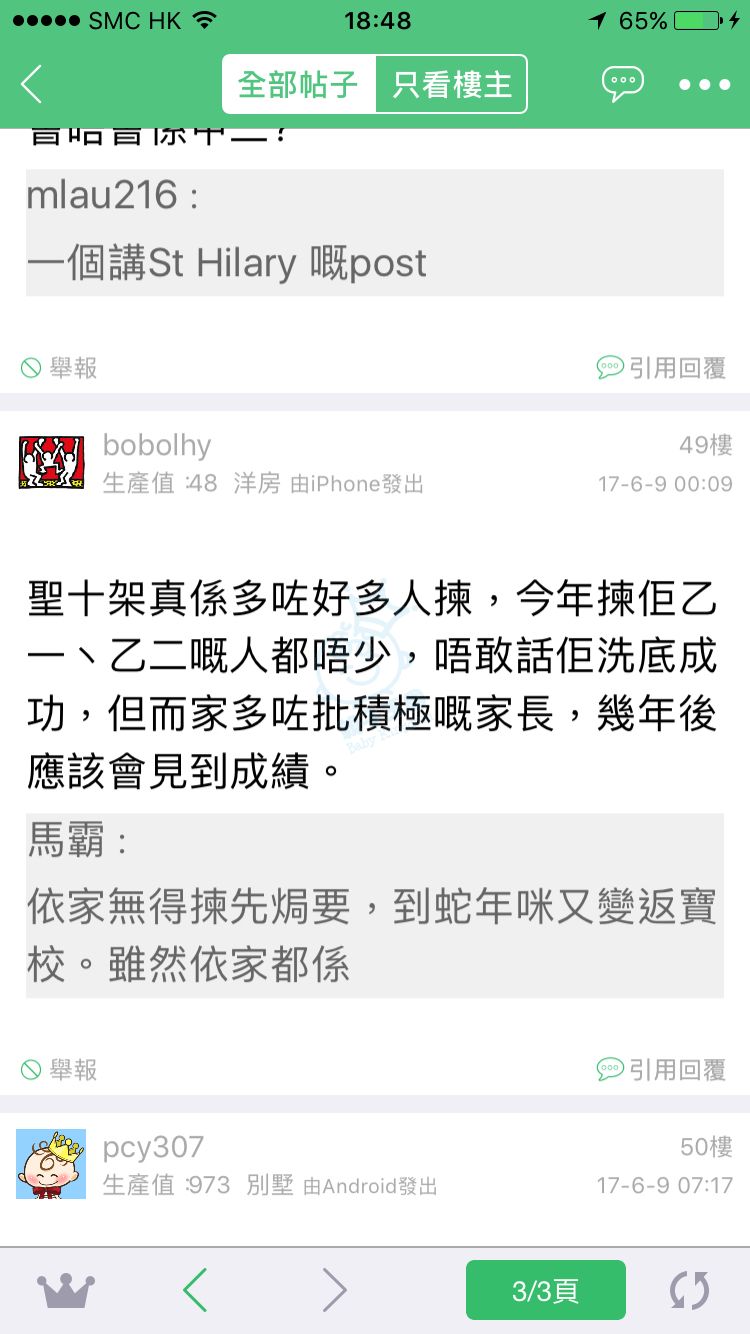Select the 只看樓主 tab
The height and width of the screenshot is (1334, 750).
(x=451, y=84)
